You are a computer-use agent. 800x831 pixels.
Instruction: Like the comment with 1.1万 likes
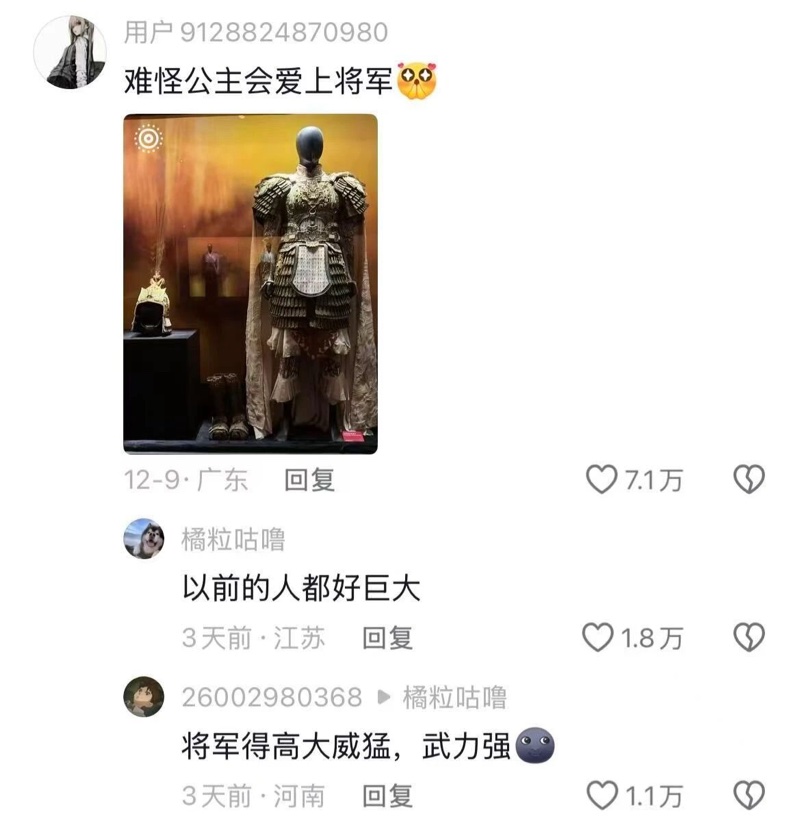click(x=601, y=796)
